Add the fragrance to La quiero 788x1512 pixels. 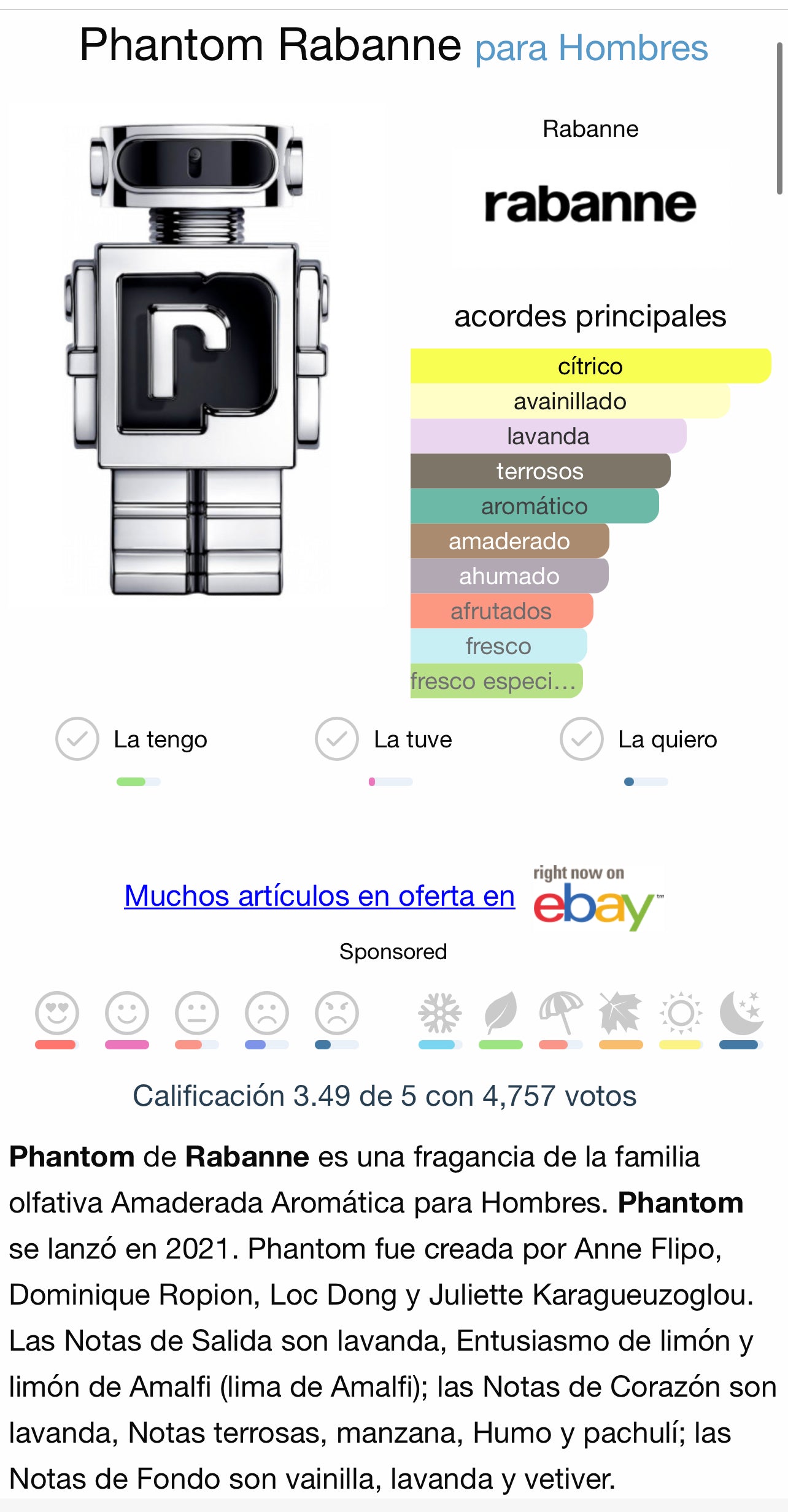[x=581, y=739]
